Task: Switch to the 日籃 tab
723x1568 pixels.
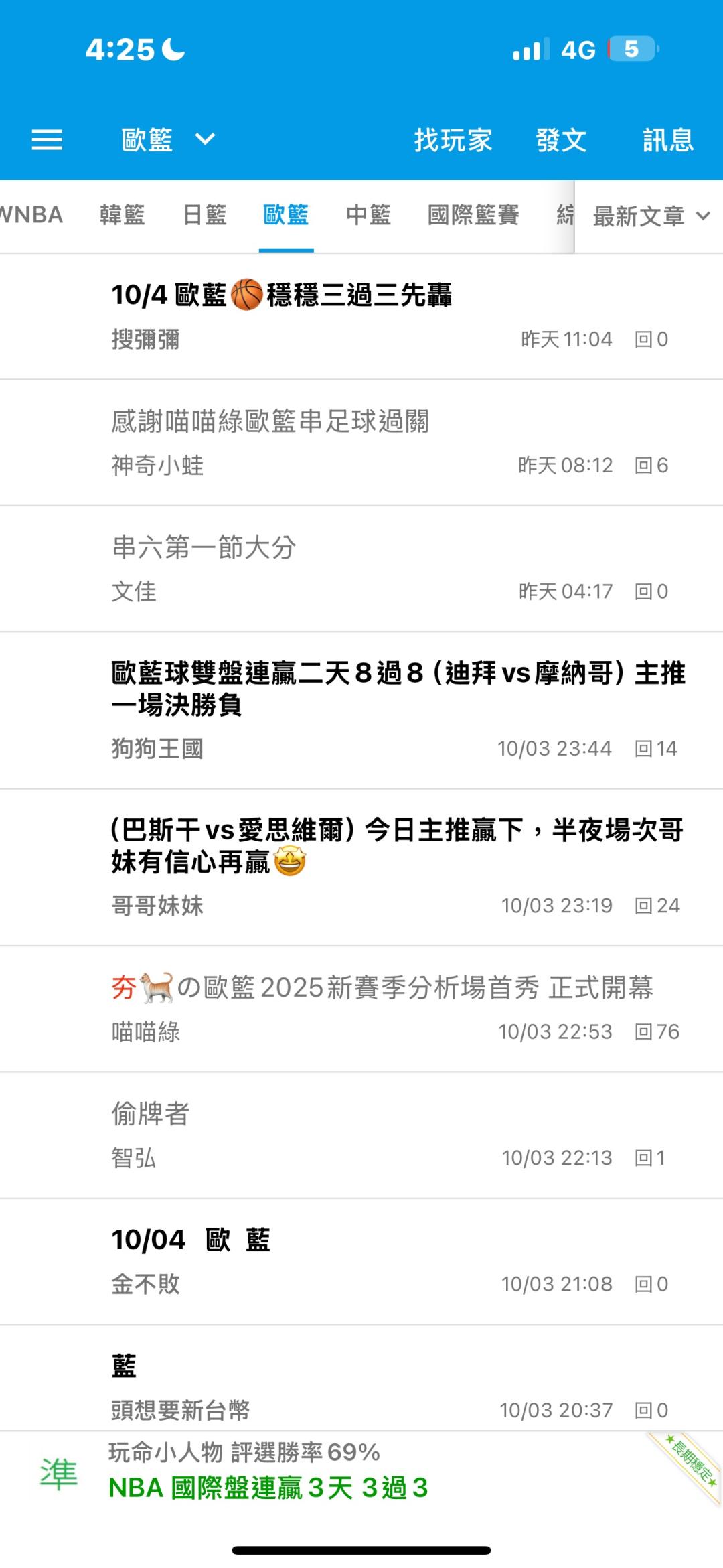Action: pyautogui.click(x=205, y=215)
